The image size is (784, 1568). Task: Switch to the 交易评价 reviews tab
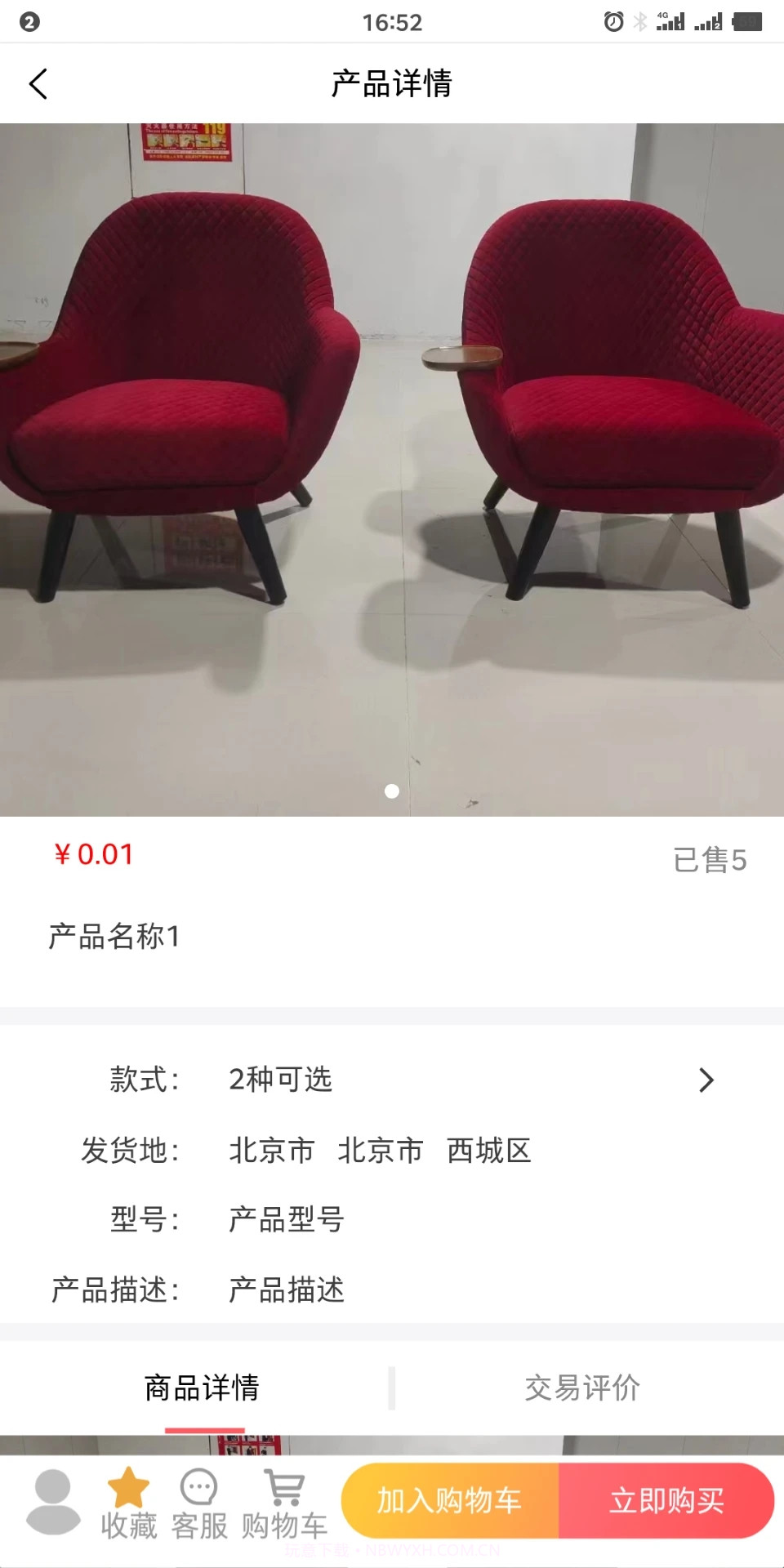pos(582,1386)
